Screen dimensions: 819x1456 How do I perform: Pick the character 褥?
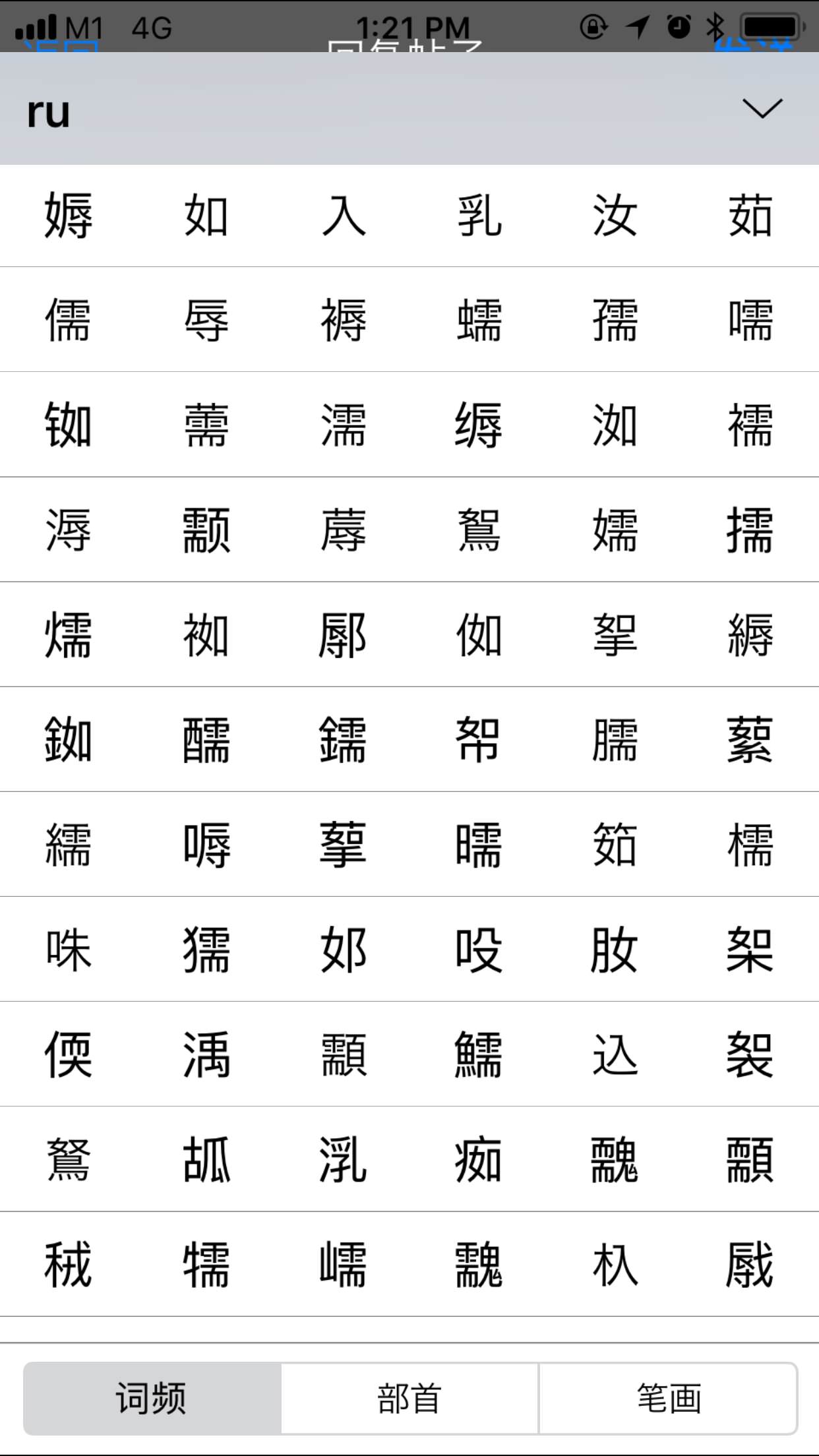[x=343, y=320]
